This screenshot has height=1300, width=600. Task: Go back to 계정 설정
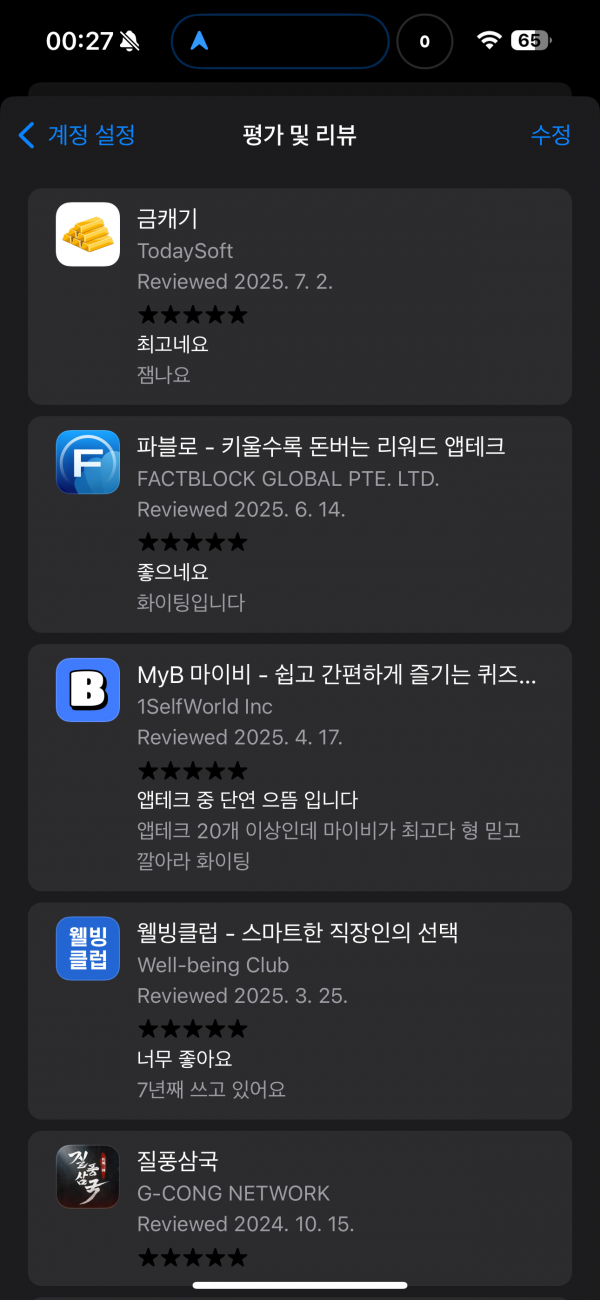tap(76, 135)
